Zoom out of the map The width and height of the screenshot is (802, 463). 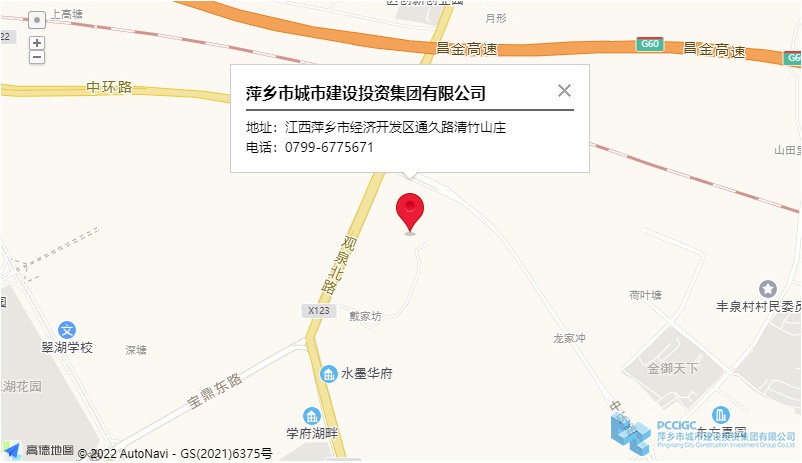[x=37, y=57]
